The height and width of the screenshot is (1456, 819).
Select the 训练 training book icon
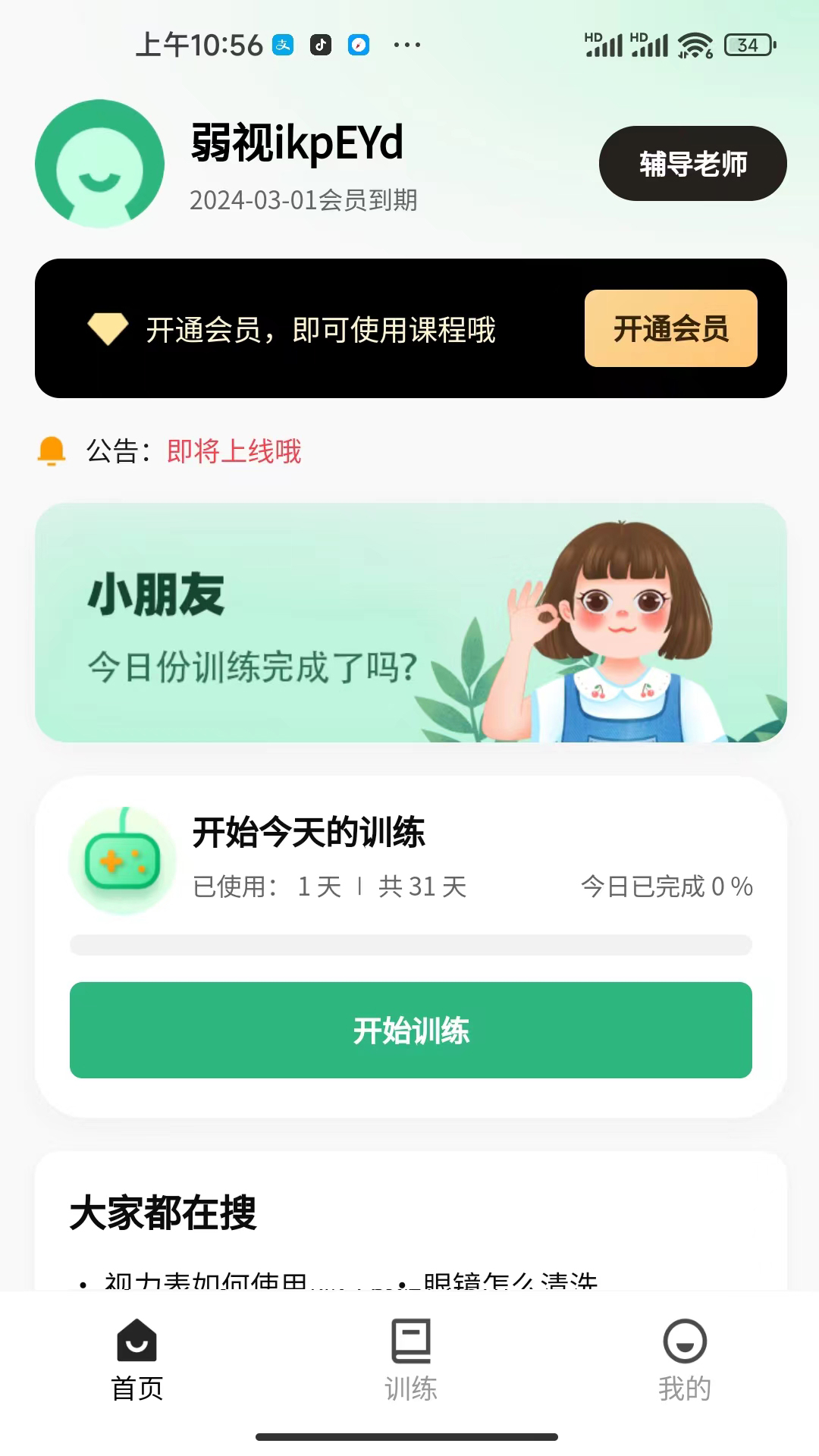click(x=409, y=1350)
